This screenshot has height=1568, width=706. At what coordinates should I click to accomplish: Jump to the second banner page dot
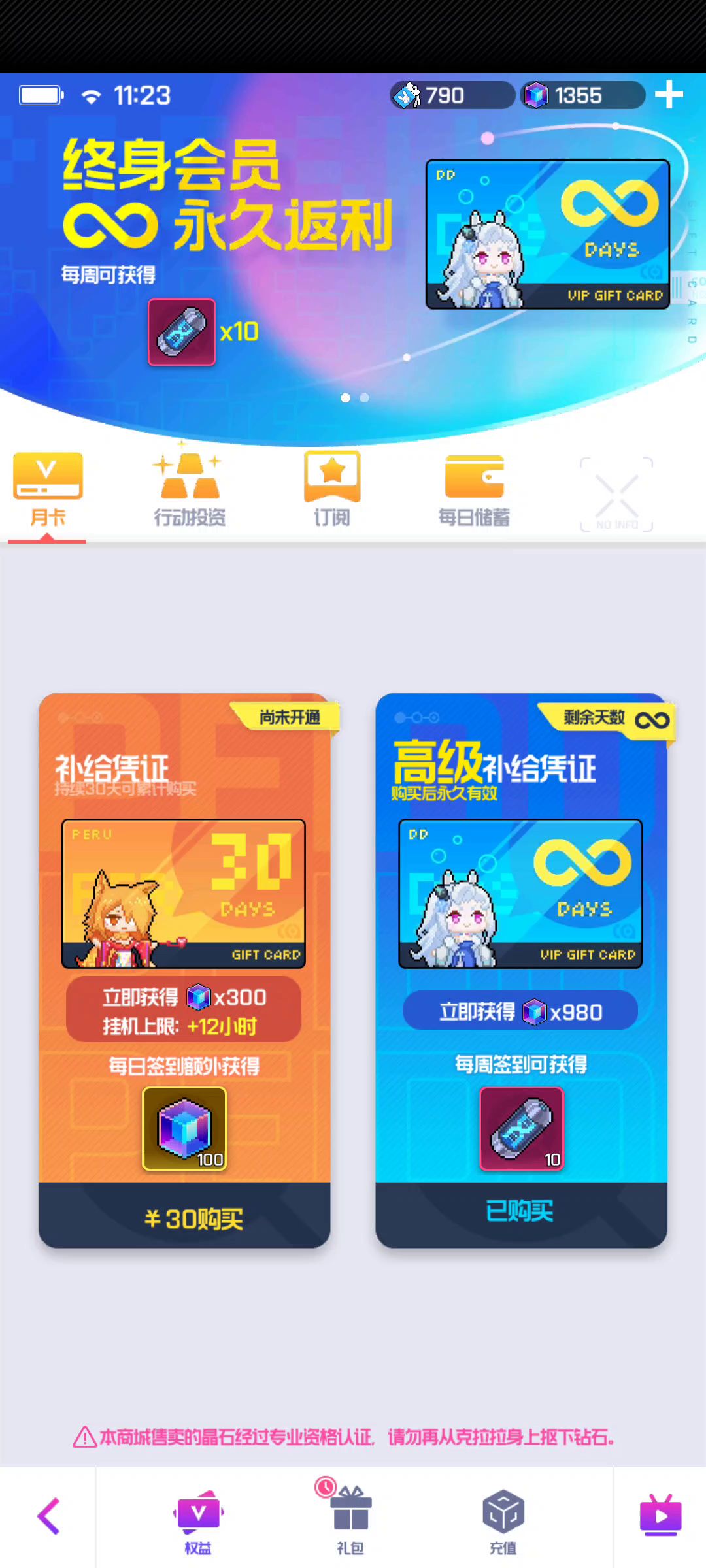coord(364,398)
